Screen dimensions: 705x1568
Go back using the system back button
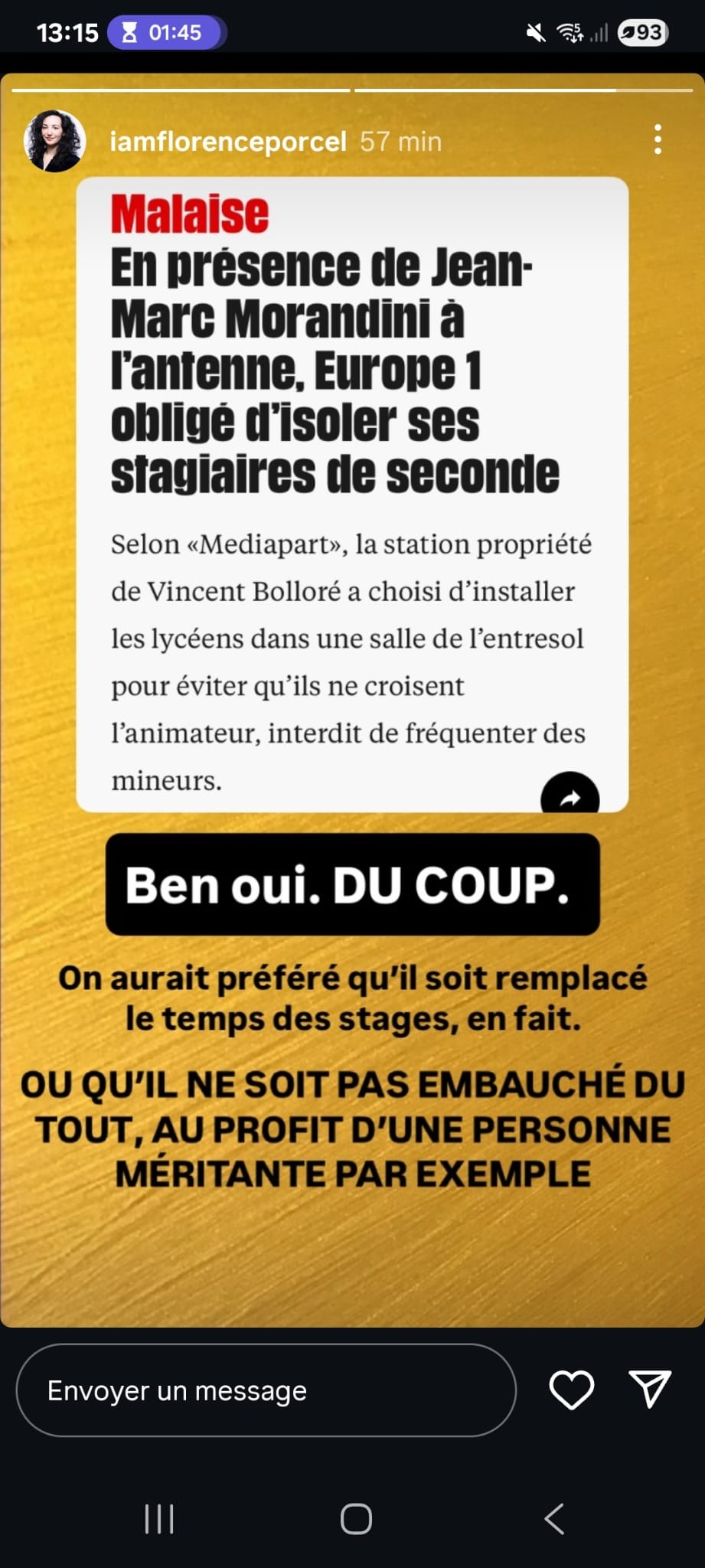tap(554, 1519)
